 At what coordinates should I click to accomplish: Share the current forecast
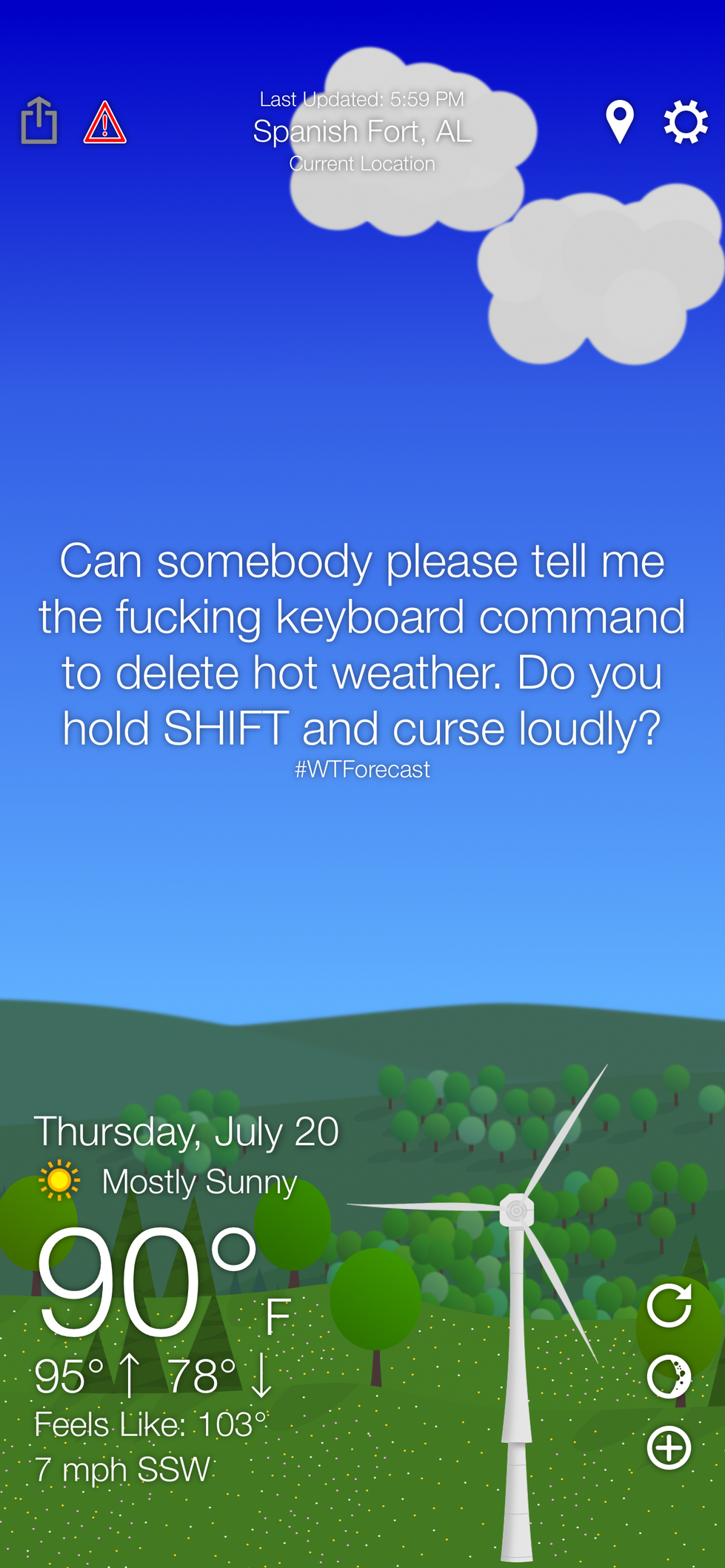tap(39, 121)
